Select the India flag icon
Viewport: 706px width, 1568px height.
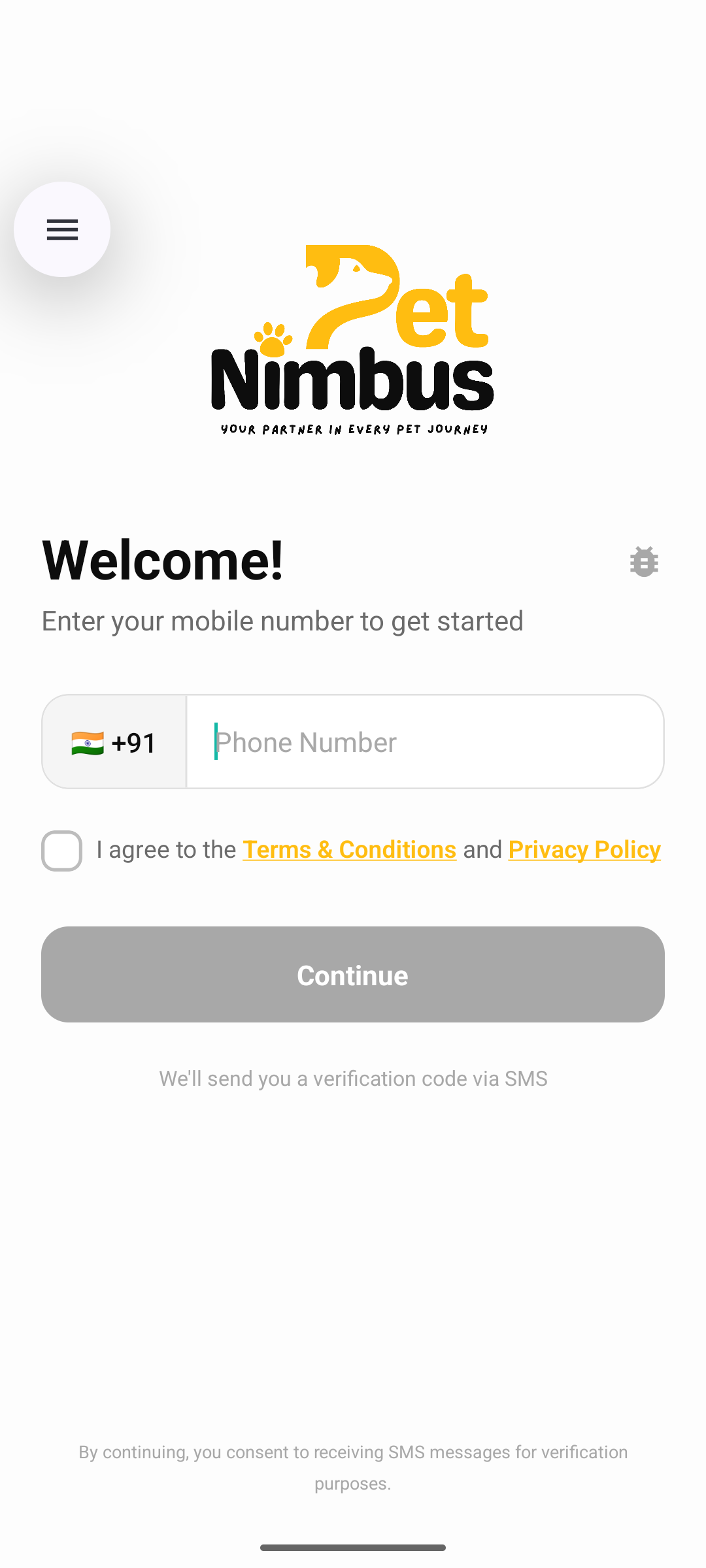[x=87, y=742]
